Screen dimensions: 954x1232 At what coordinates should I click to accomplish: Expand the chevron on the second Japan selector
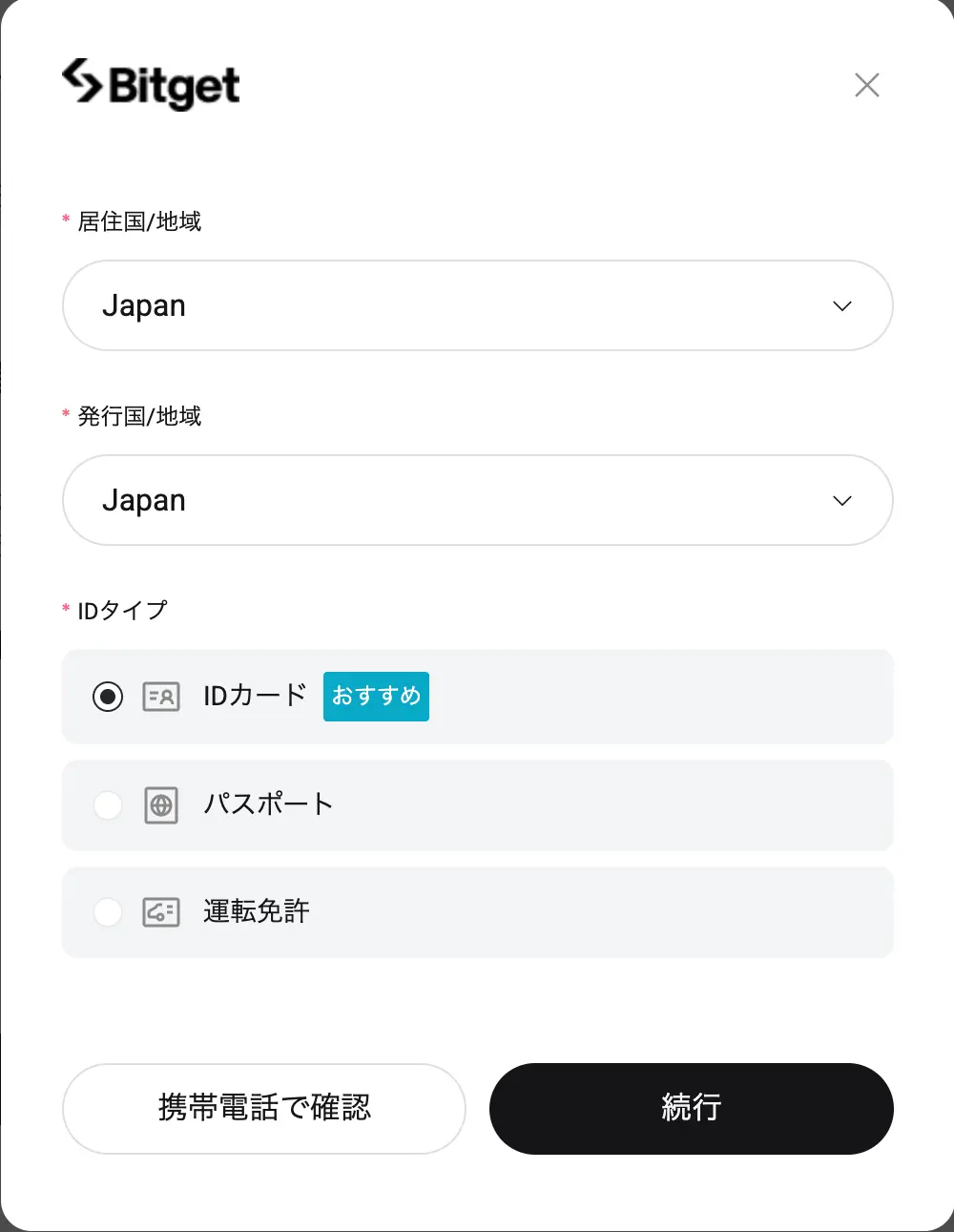tap(841, 500)
